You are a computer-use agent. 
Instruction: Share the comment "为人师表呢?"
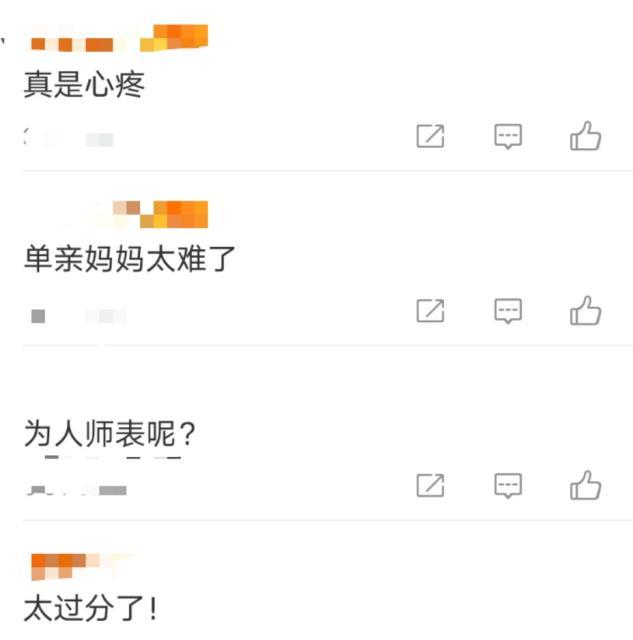(x=430, y=486)
